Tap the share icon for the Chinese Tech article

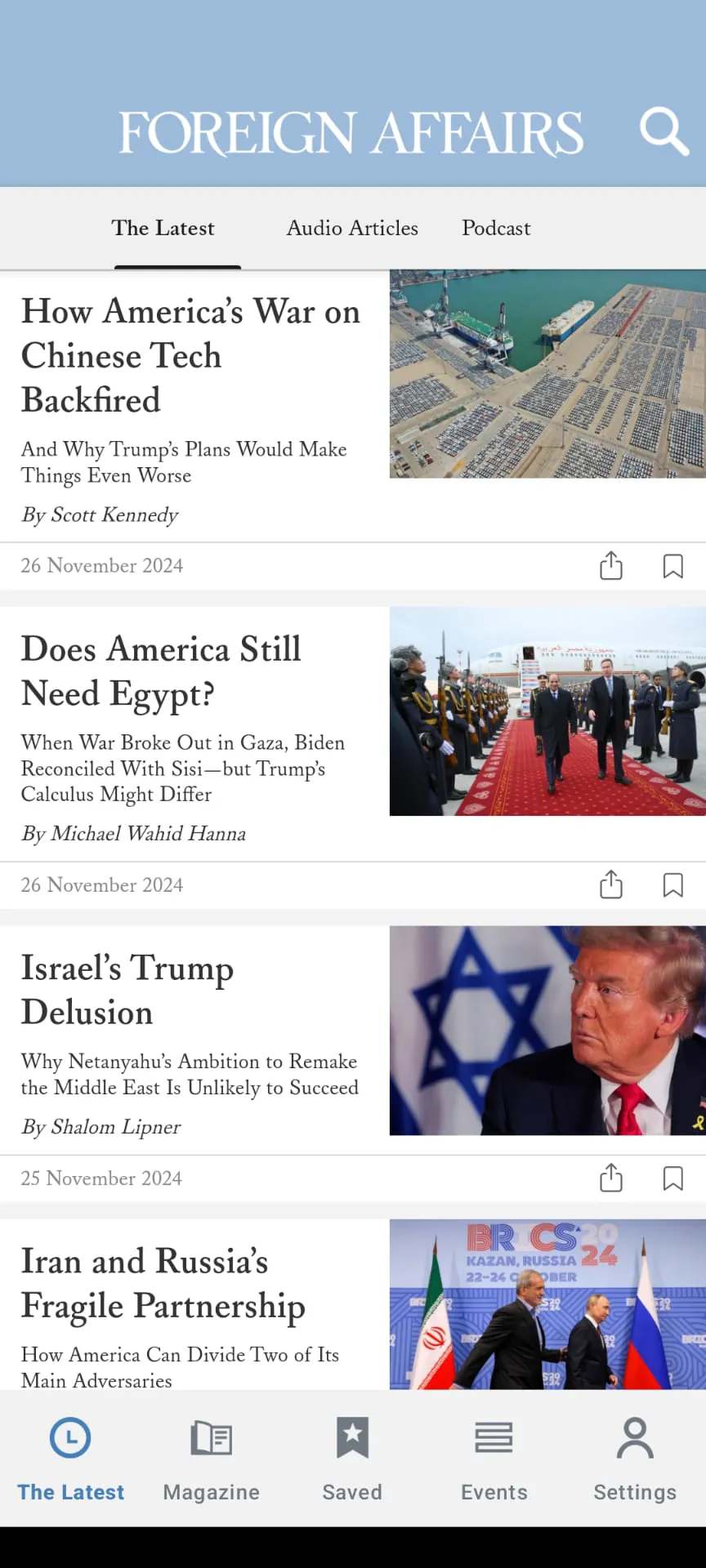click(x=610, y=566)
